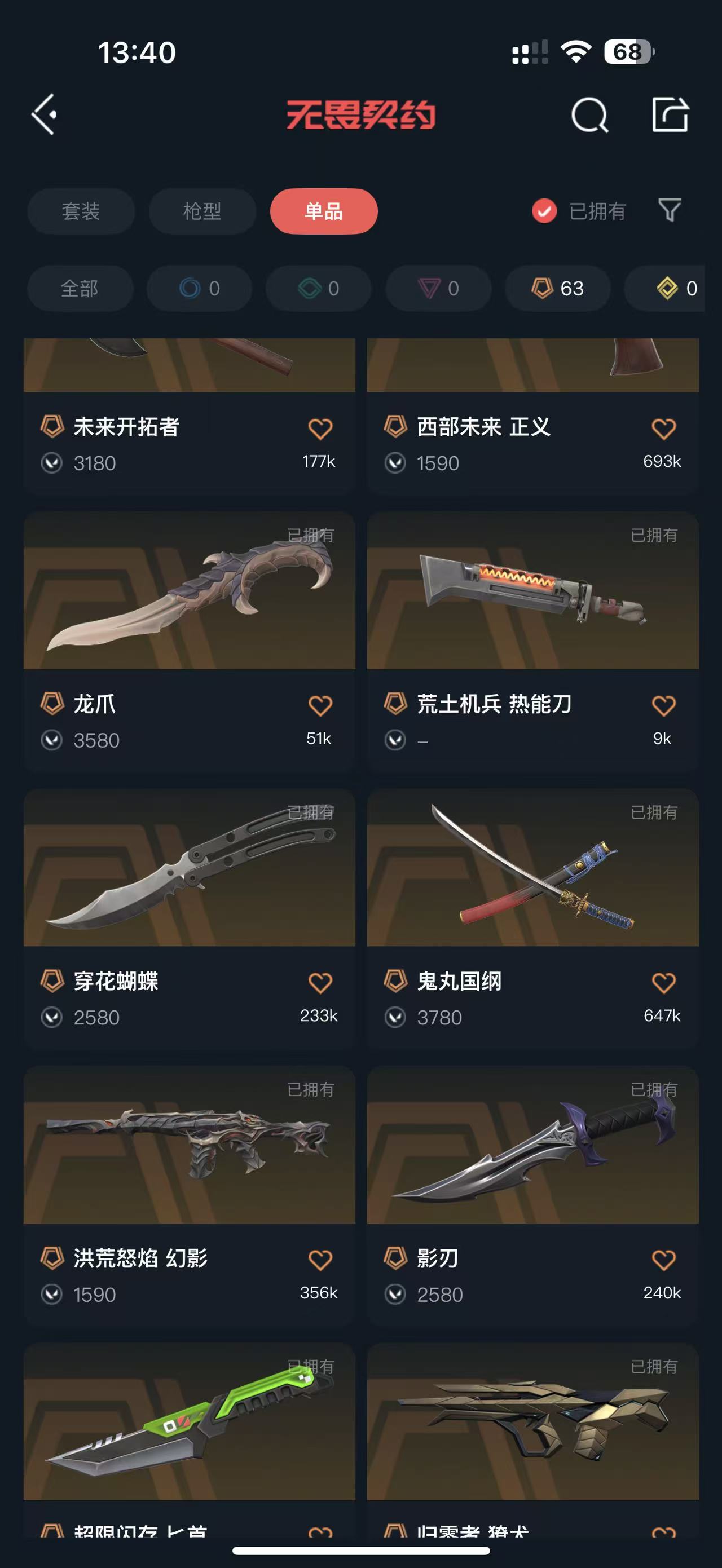Favorite 西部未来 正义 with the heart
Screen dimensions: 722x1568
(x=663, y=429)
